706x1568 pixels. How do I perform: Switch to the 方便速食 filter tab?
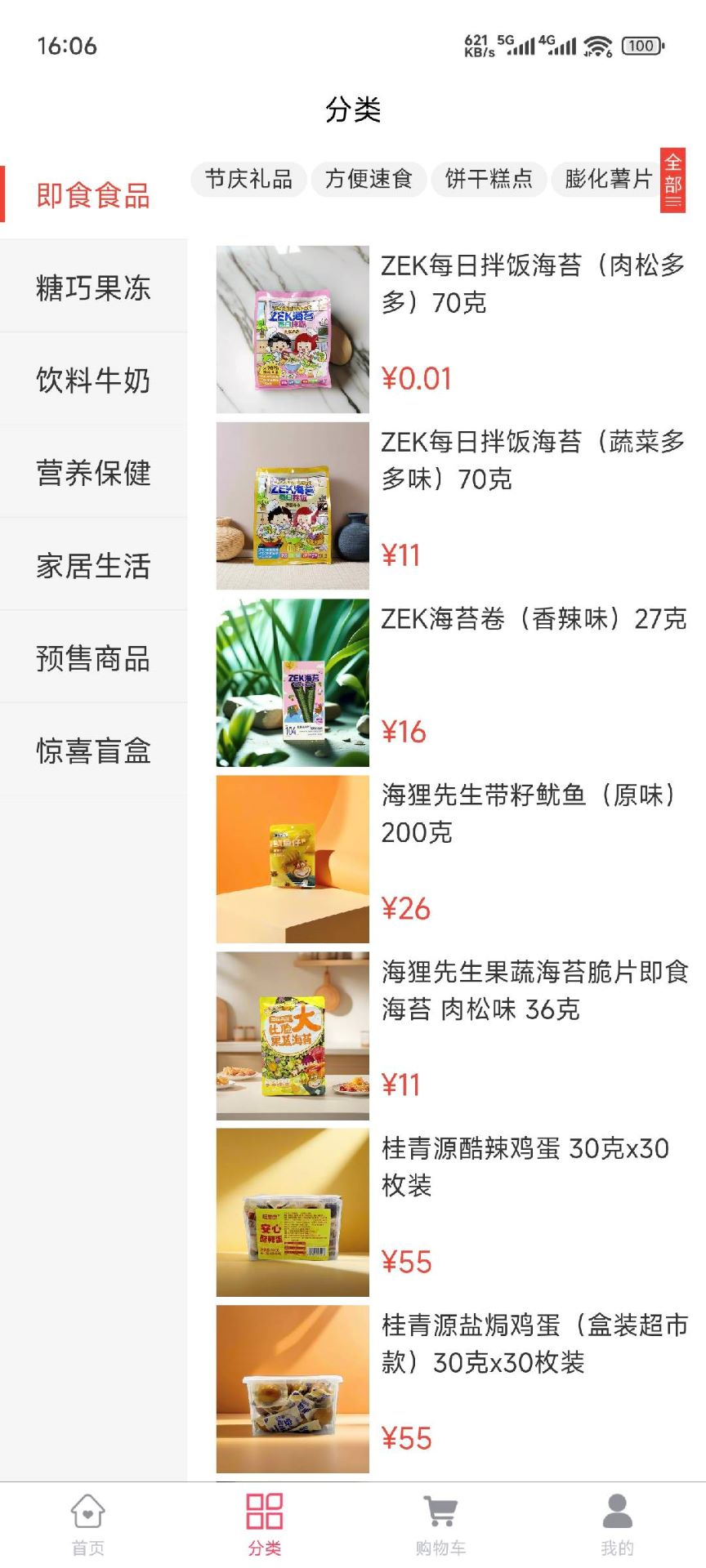point(368,180)
